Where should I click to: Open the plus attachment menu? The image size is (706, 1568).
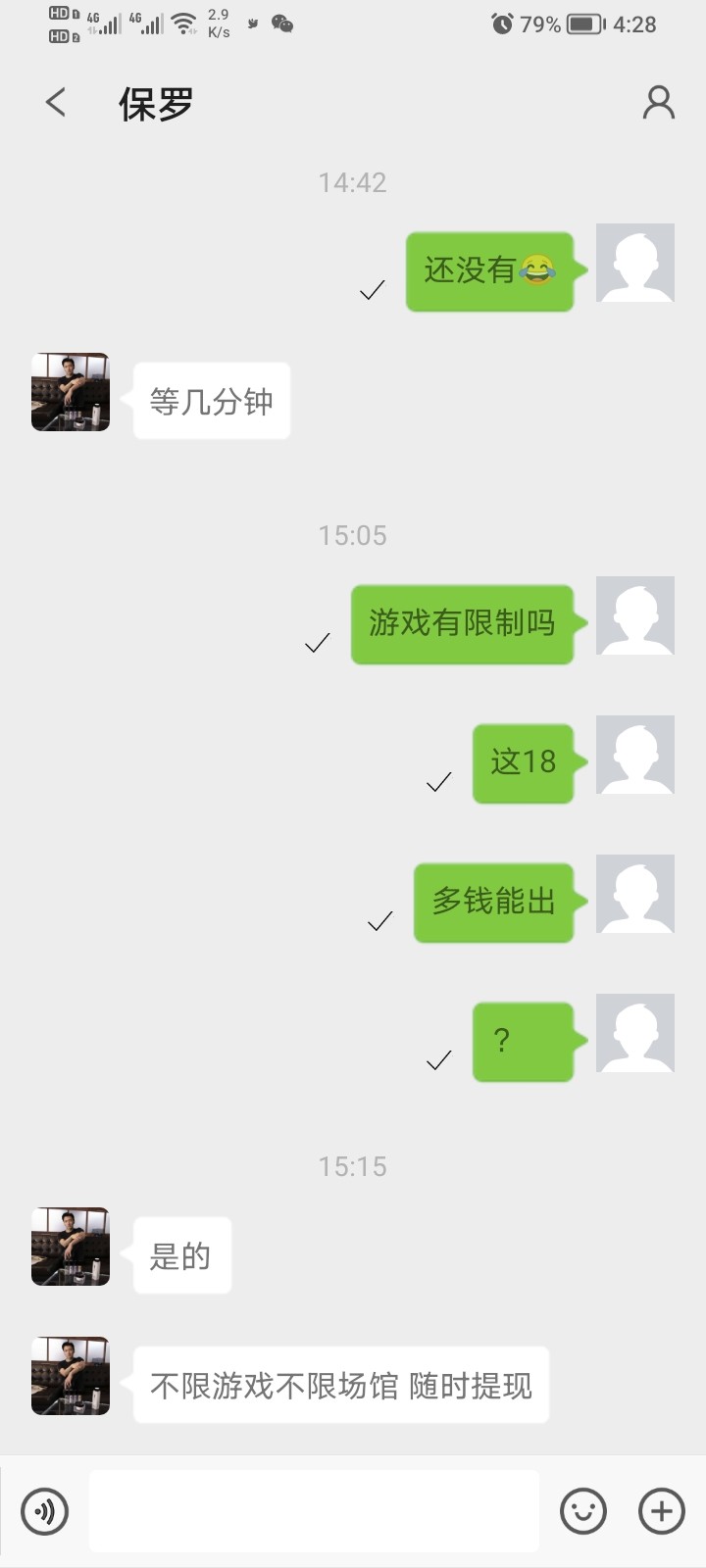click(662, 1510)
